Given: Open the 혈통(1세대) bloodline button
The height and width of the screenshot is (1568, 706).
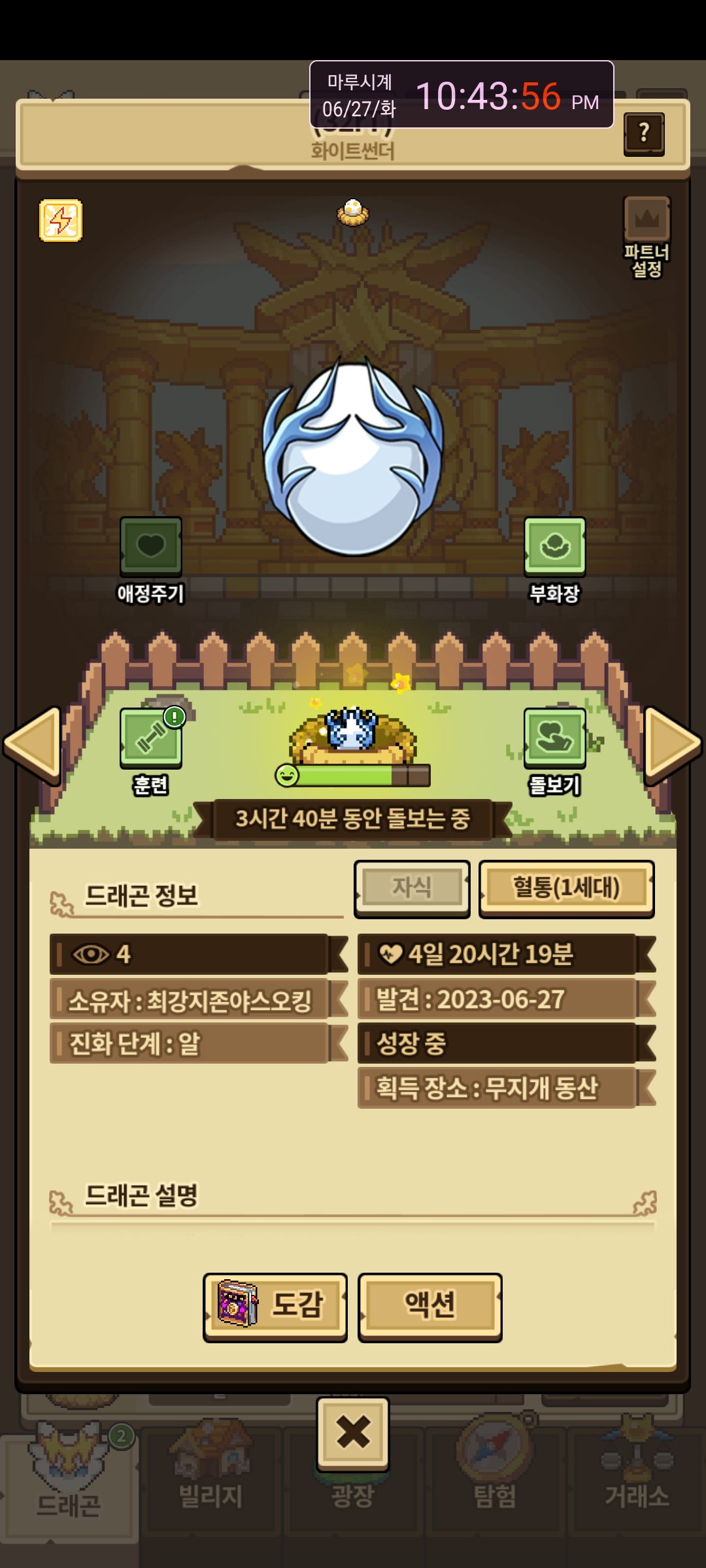Looking at the screenshot, I should click(x=566, y=888).
